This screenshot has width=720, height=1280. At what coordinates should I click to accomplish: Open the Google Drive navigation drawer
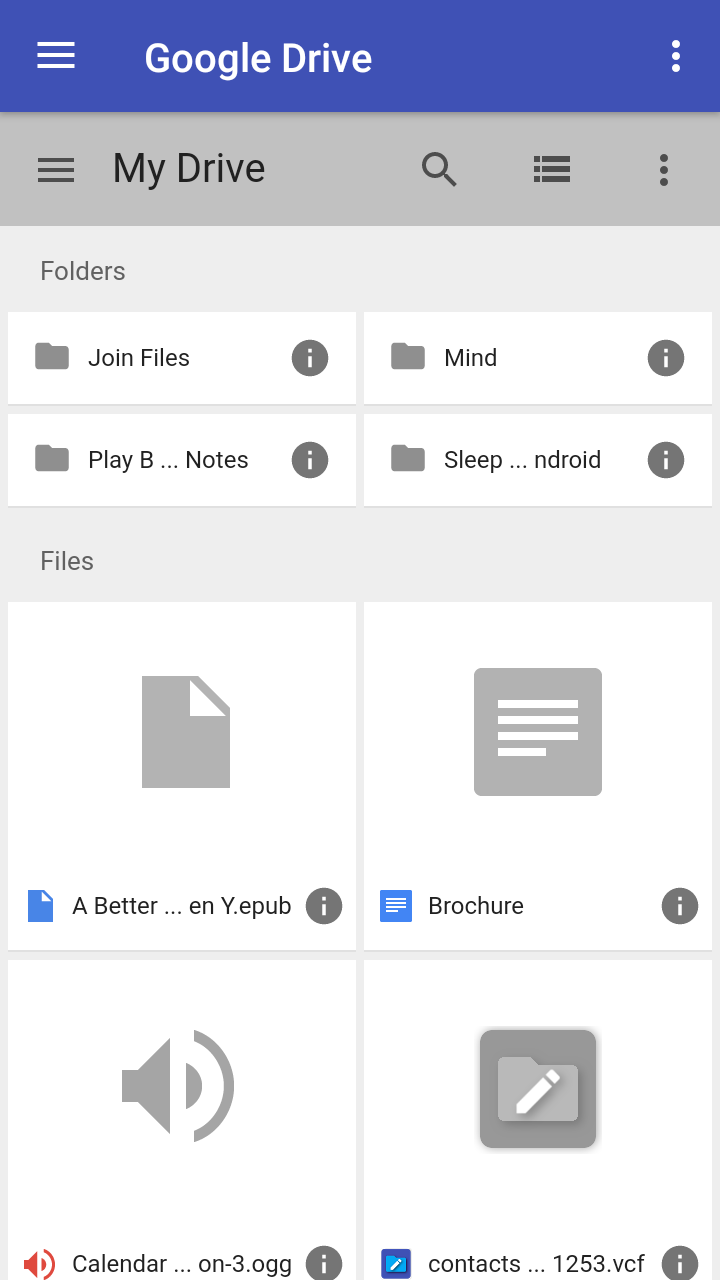[x=56, y=56]
